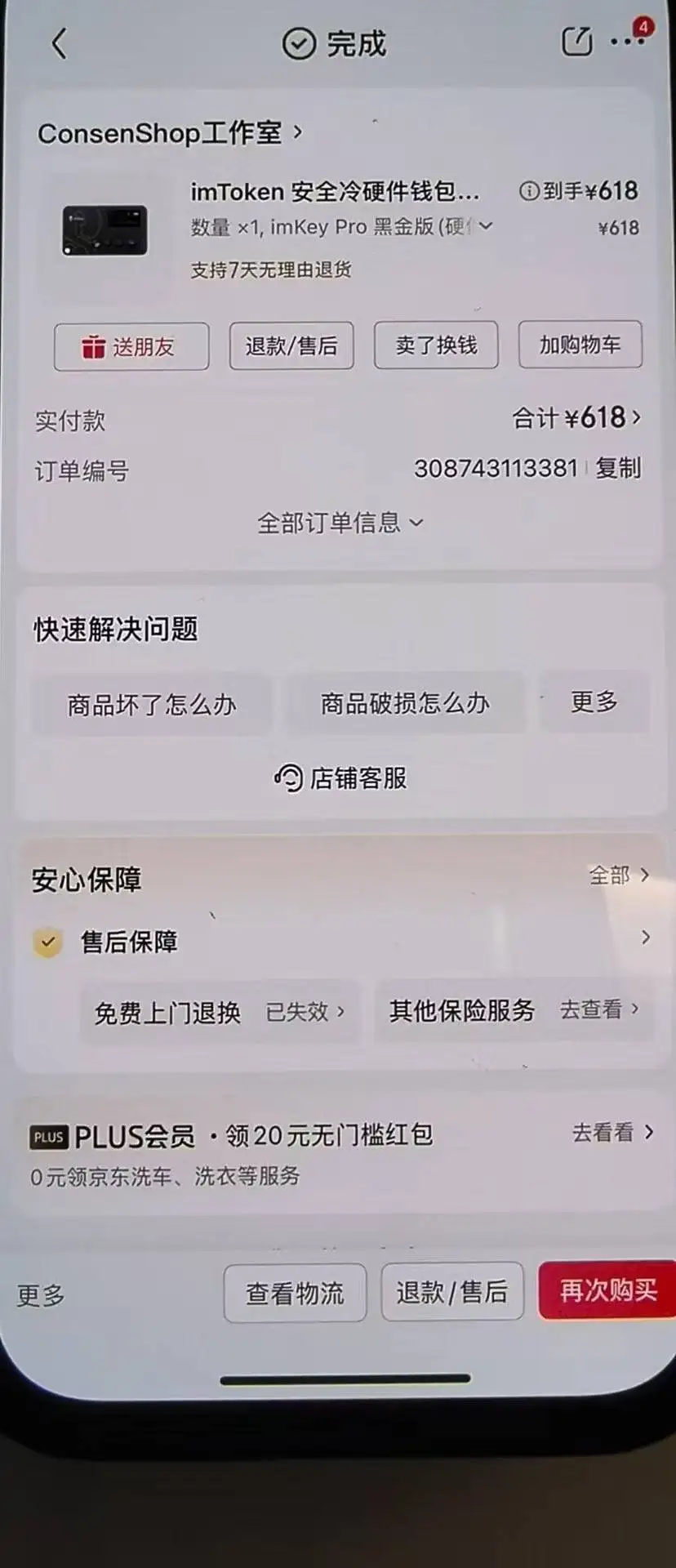The width and height of the screenshot is (676, 1568).
Task: Click the checkmark icon beside 完成
Action: coord(299,43)
